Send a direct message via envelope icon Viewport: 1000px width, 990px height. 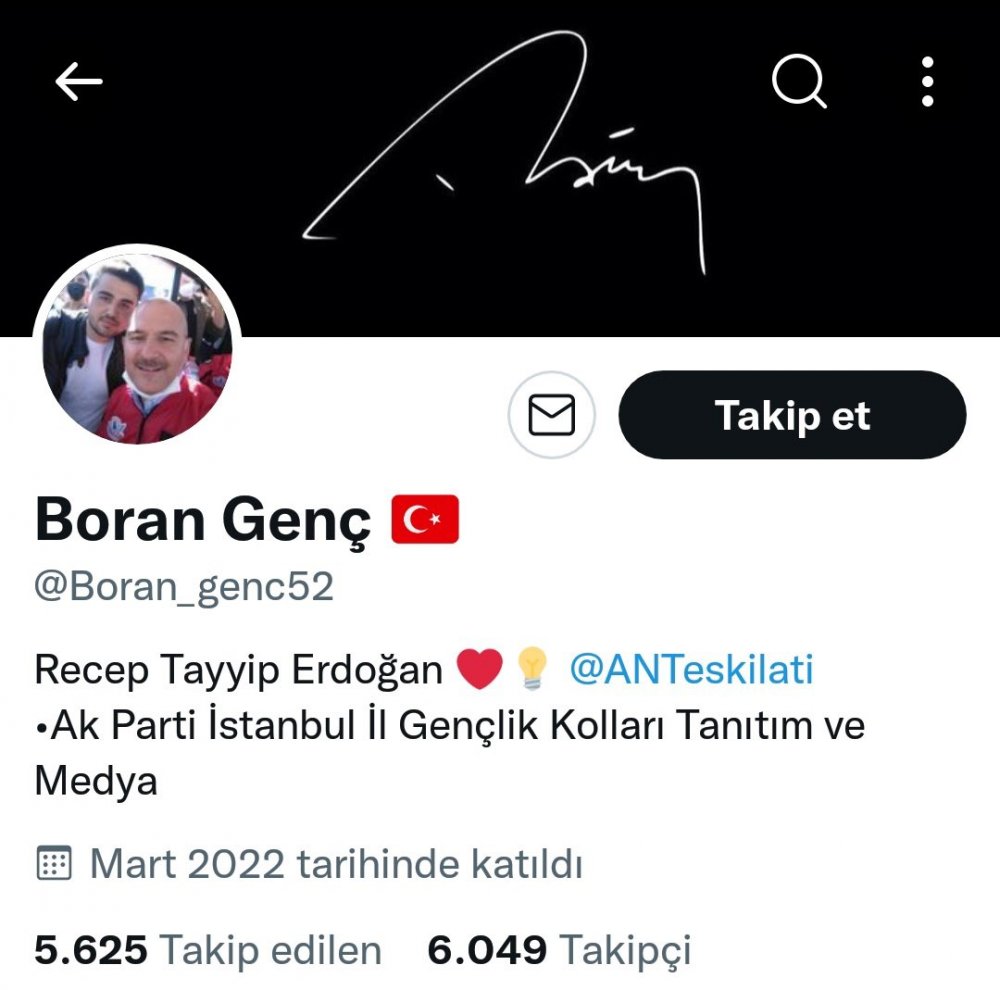[x=551, y=415]
